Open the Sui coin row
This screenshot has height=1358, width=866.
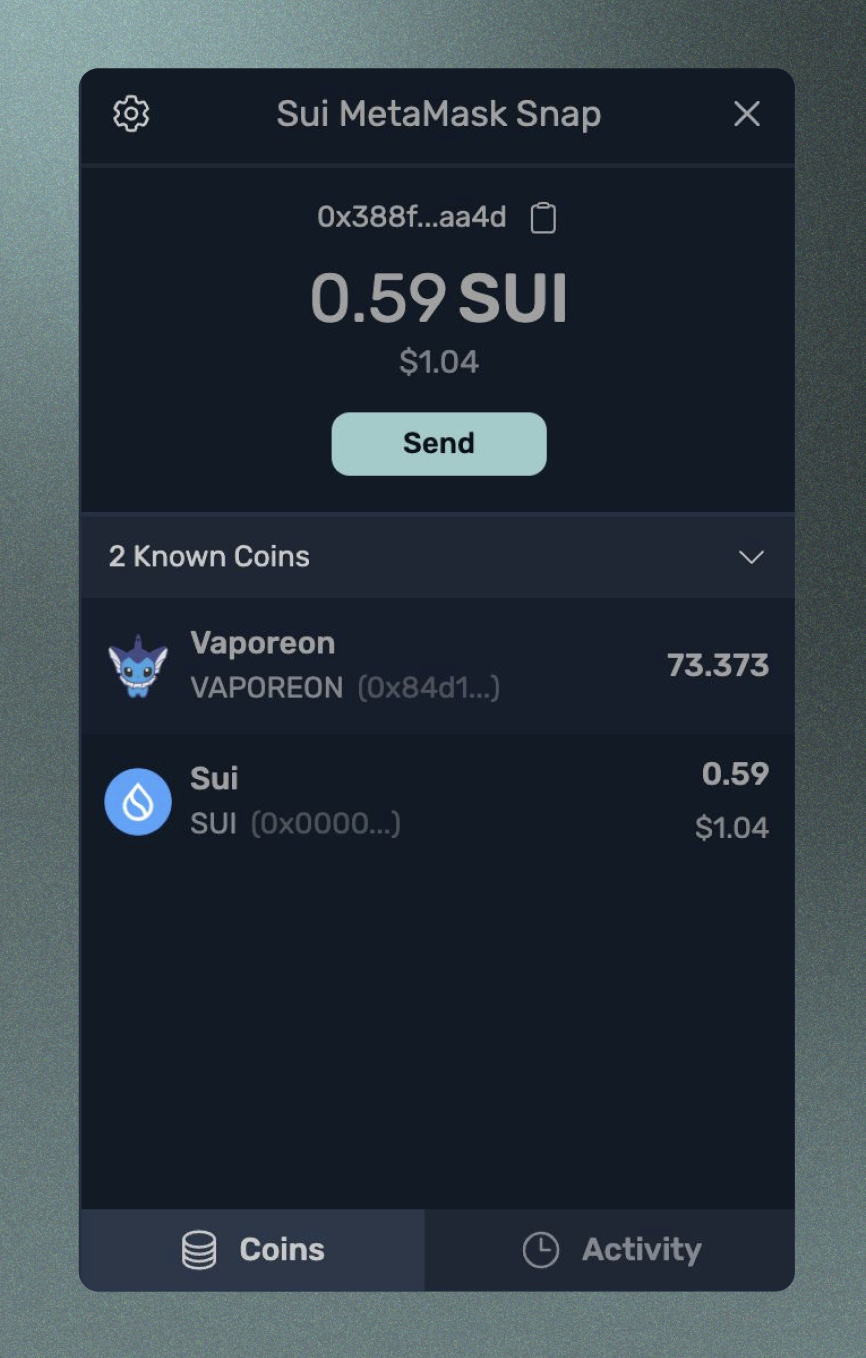click(x=437, y=801)
